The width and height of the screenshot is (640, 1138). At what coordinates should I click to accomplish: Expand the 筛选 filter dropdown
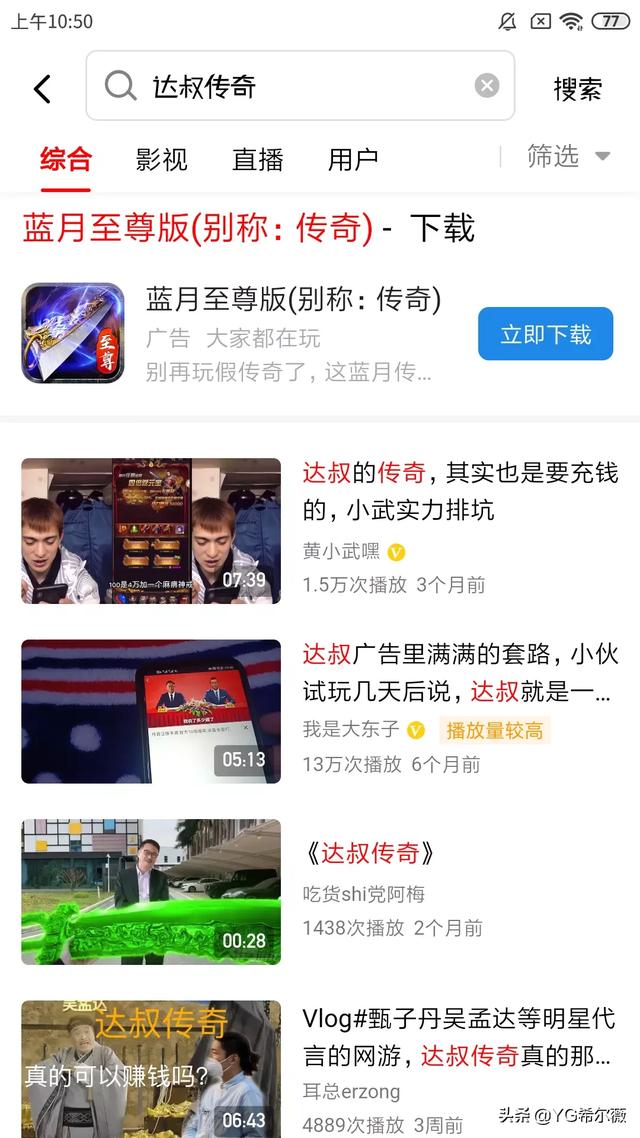568,156
